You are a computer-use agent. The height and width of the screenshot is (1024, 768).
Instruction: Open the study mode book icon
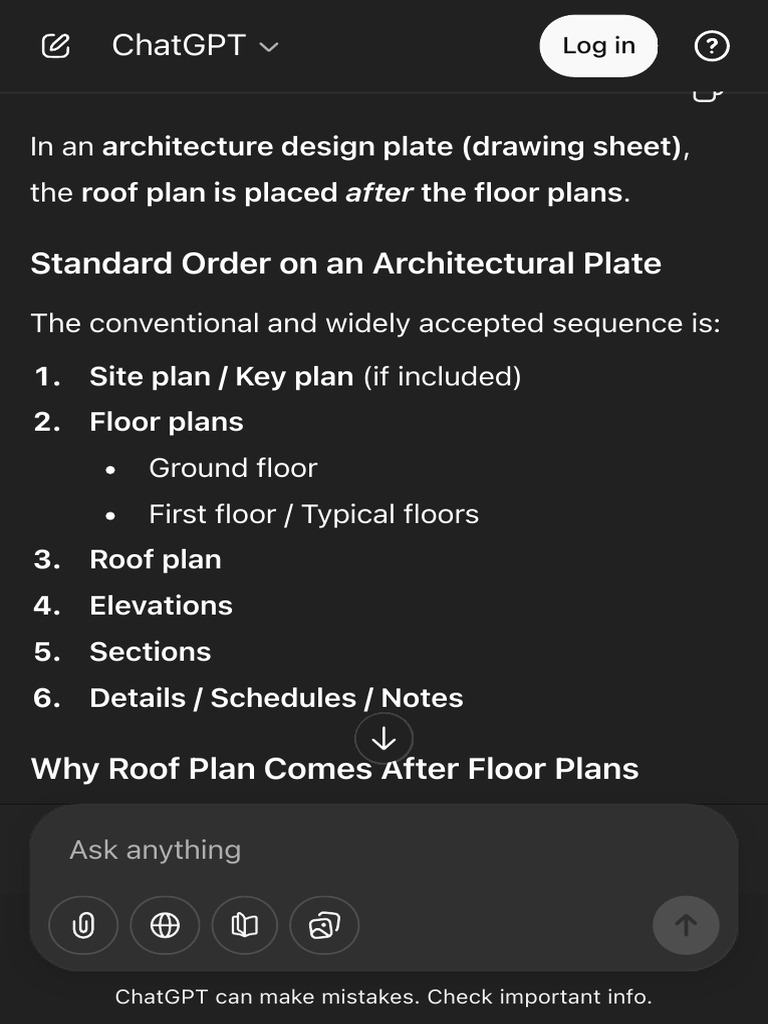tap(245, 926)
